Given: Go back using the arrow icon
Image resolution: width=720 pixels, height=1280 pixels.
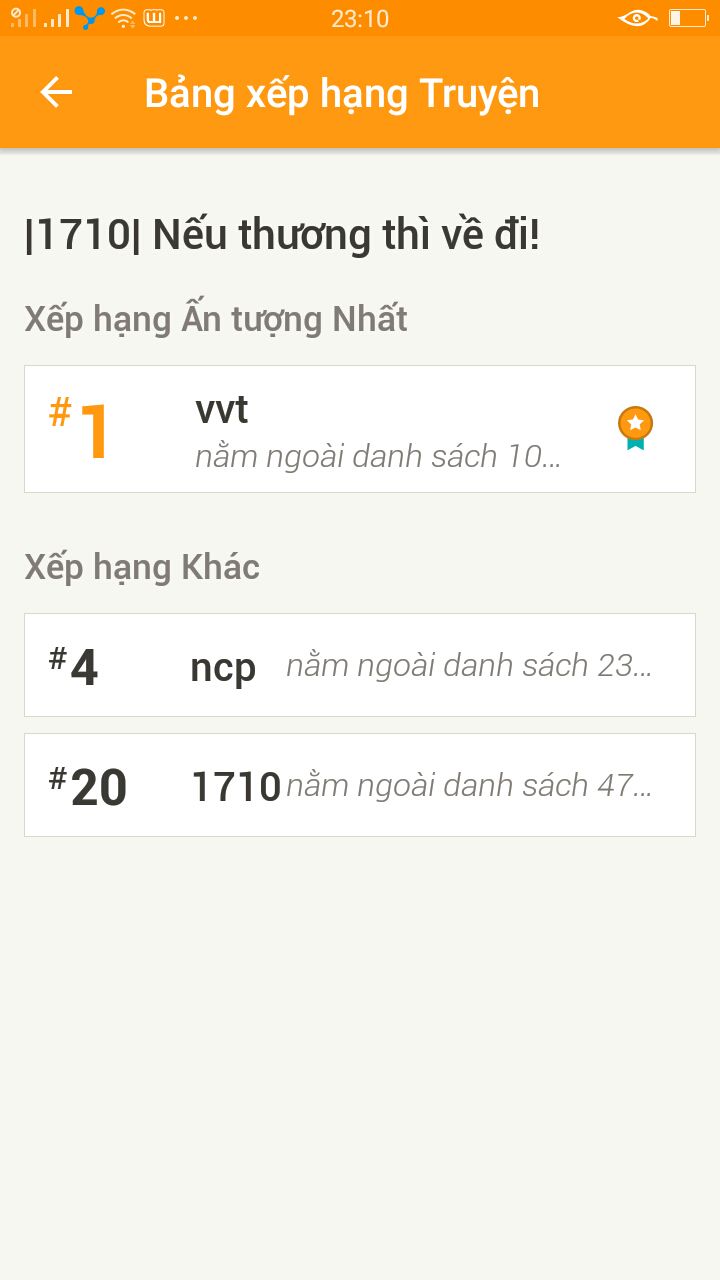Looking at the screenshot, I should pyautogui.click(x=56, y=93).
